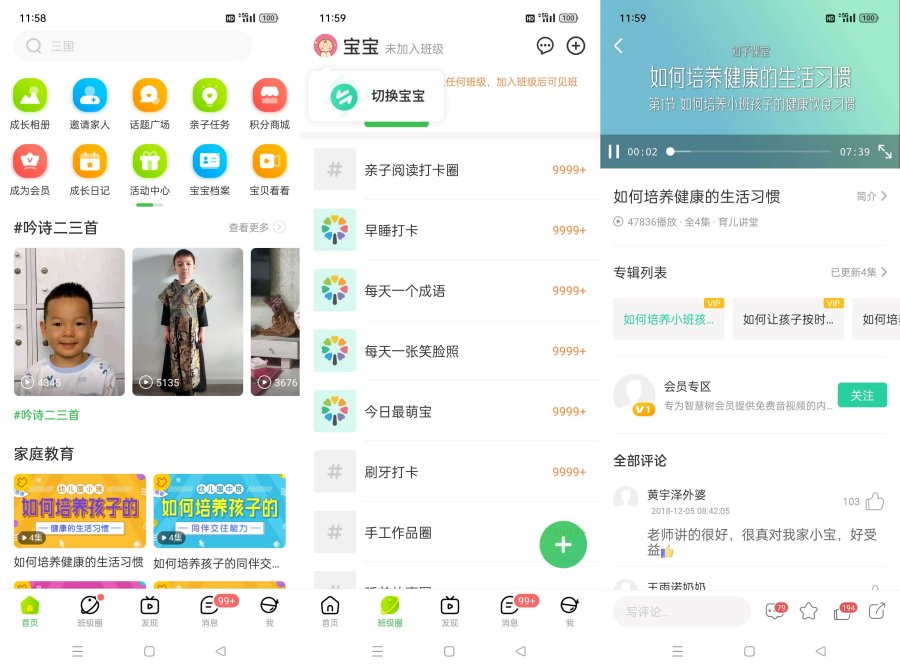Select the episode 如何让孩子按时…

[788, 319]
